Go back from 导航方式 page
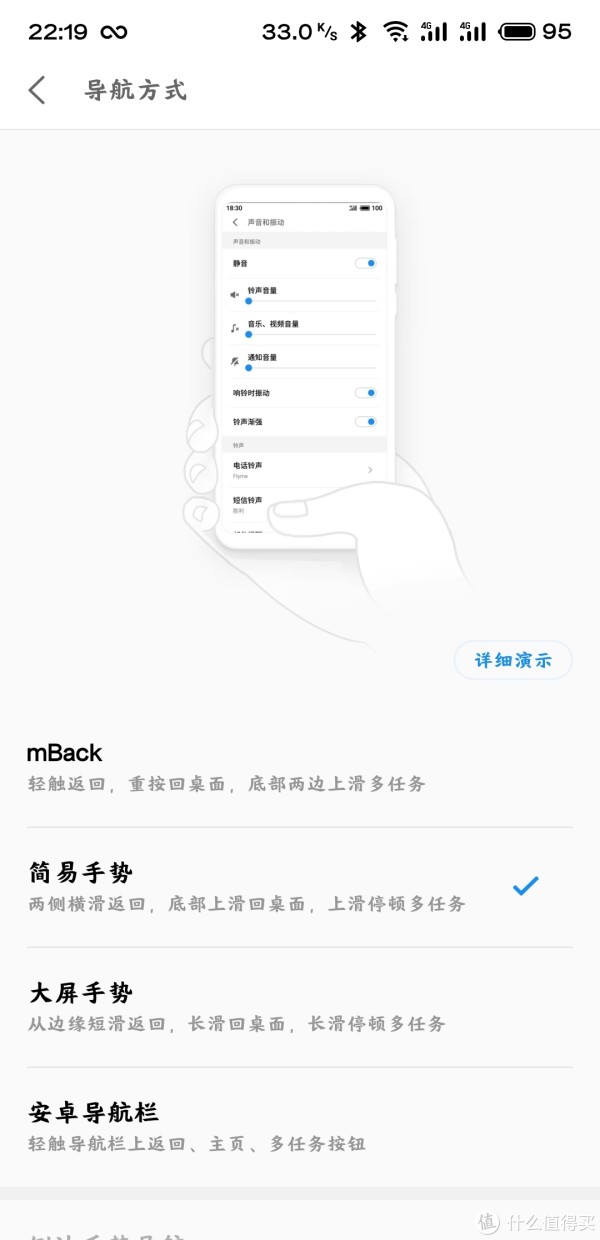This screenshot has width=600, height=1240. pos(37,91)
